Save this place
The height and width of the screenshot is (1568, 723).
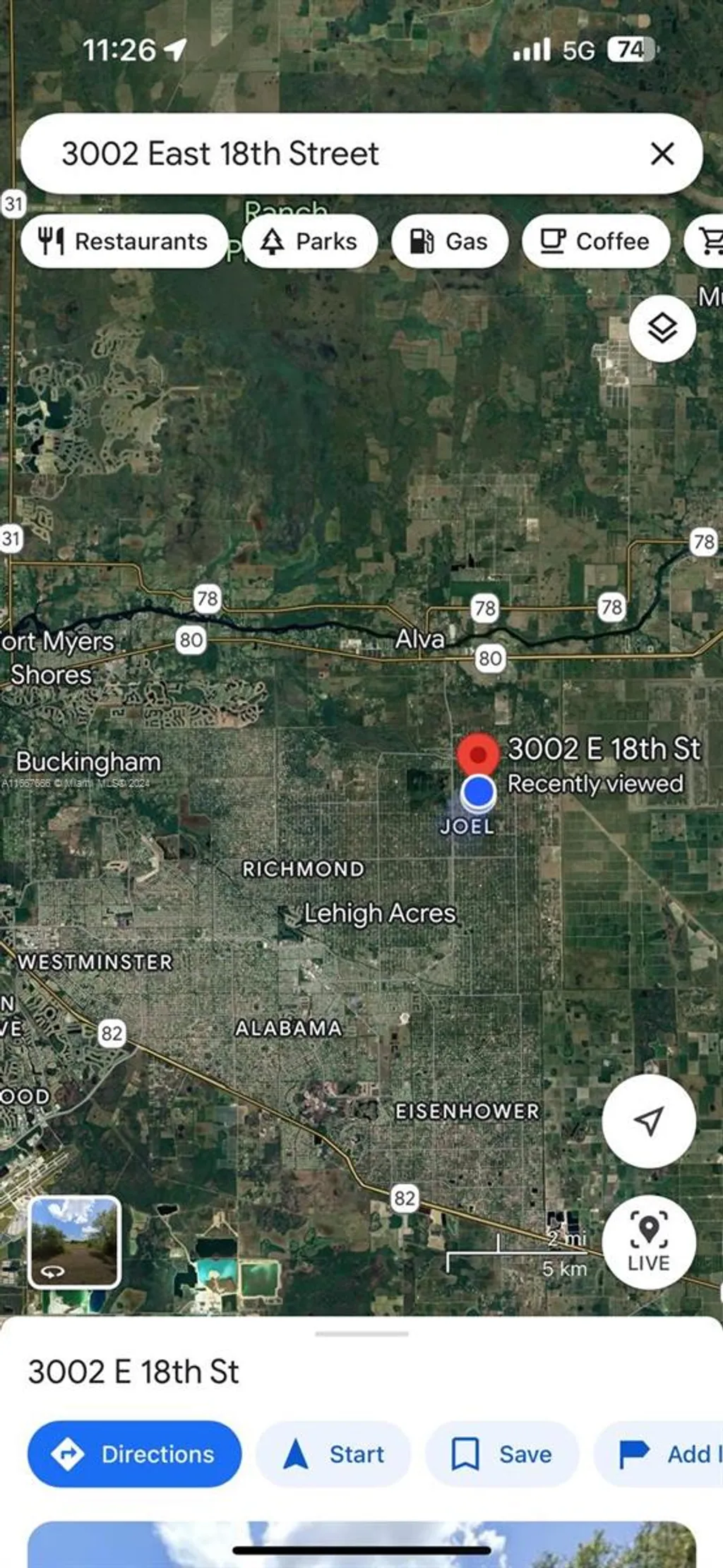[x=502, y=1454]
